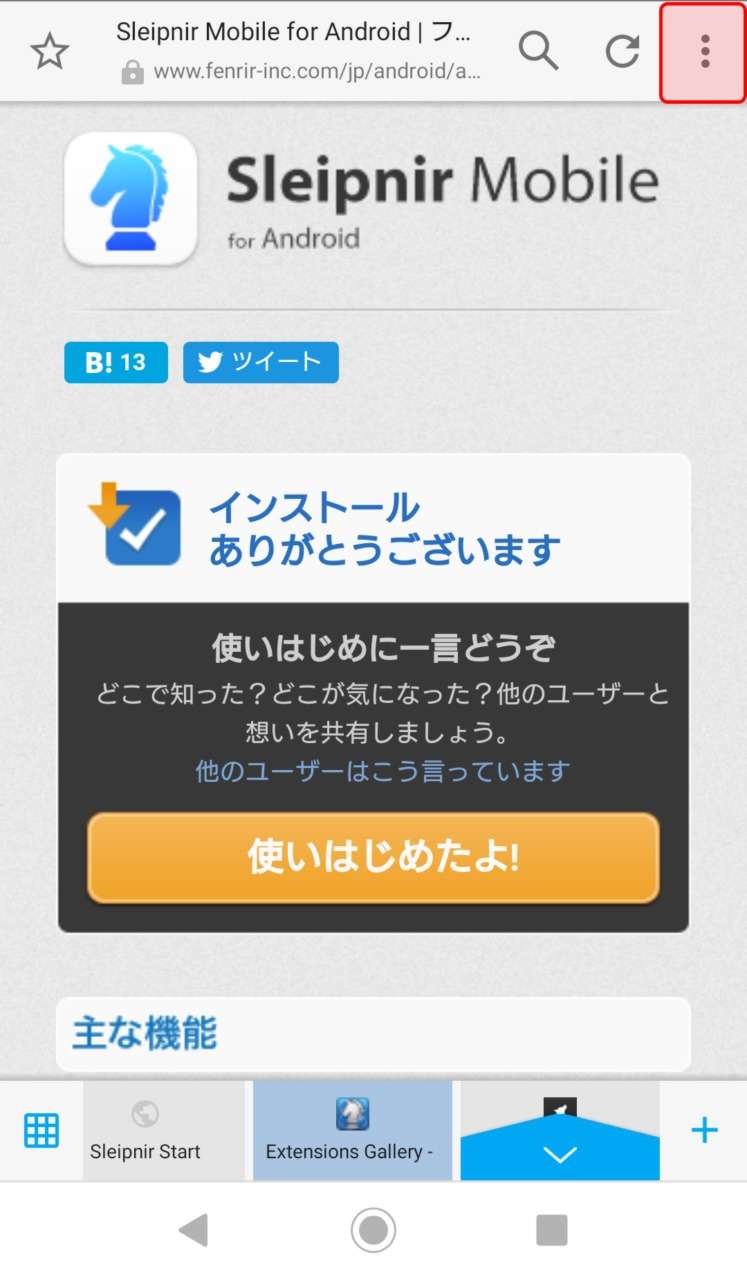Tap the Android back navigation button

tap(193, 1230)
